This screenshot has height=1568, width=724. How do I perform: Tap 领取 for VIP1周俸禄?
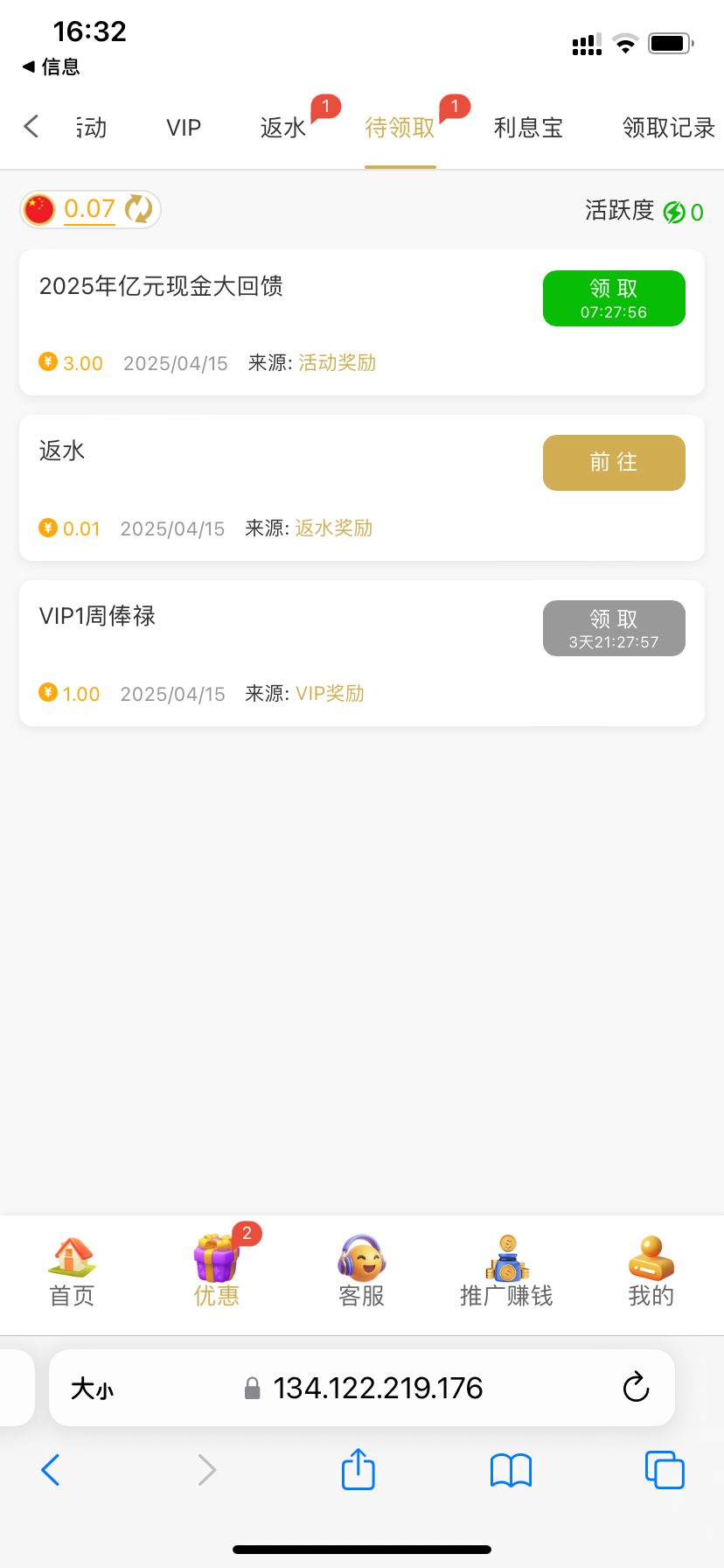coord(614,628)
